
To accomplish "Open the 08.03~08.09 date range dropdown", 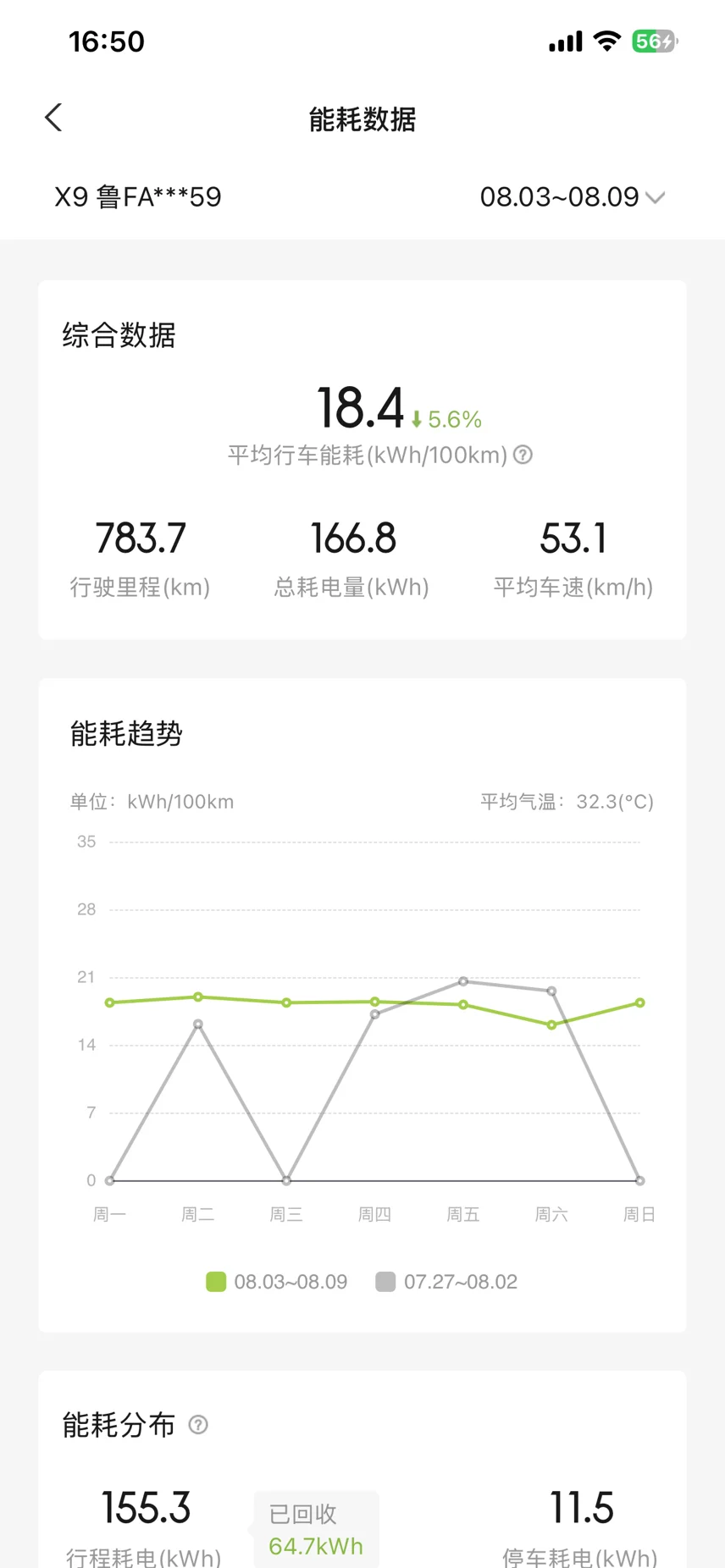I will (573, 197).
